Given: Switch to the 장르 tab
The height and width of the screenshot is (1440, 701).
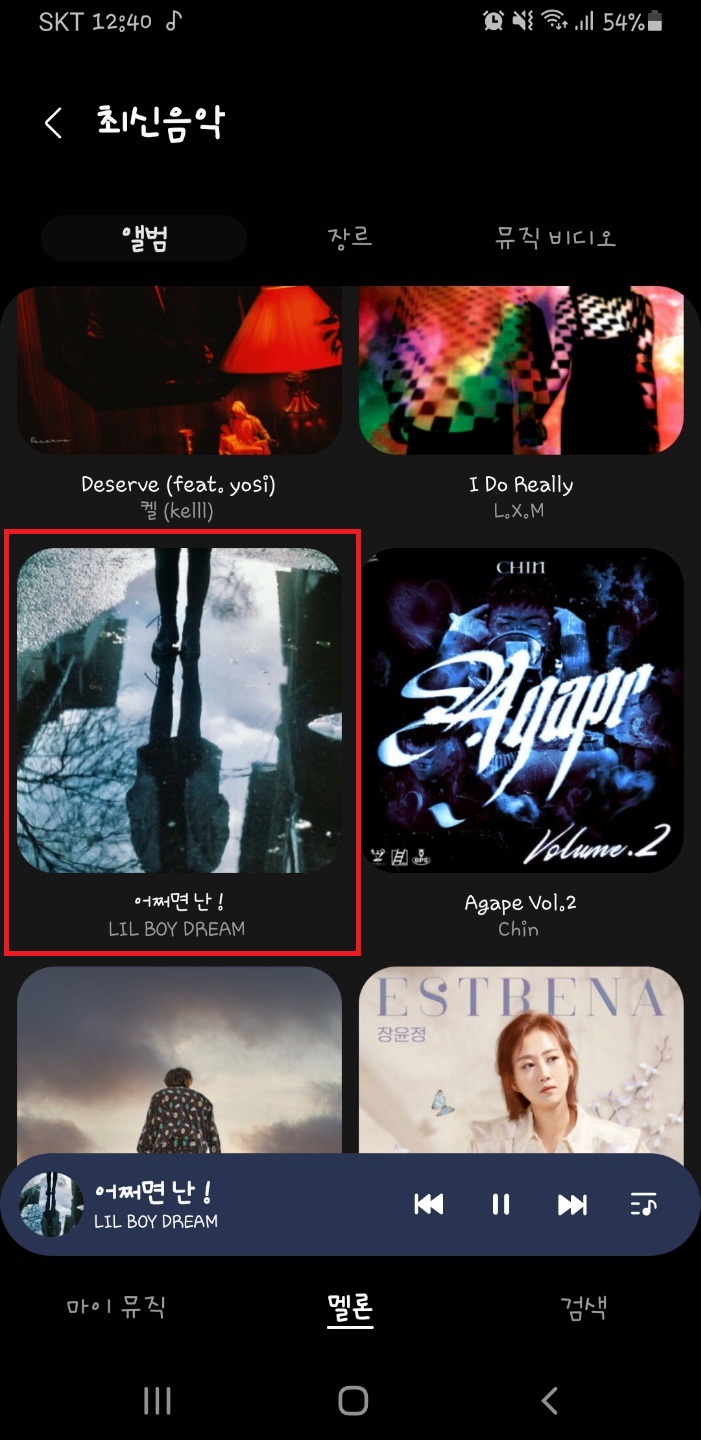Looking at the screenshot, I should tap(350, 238).
